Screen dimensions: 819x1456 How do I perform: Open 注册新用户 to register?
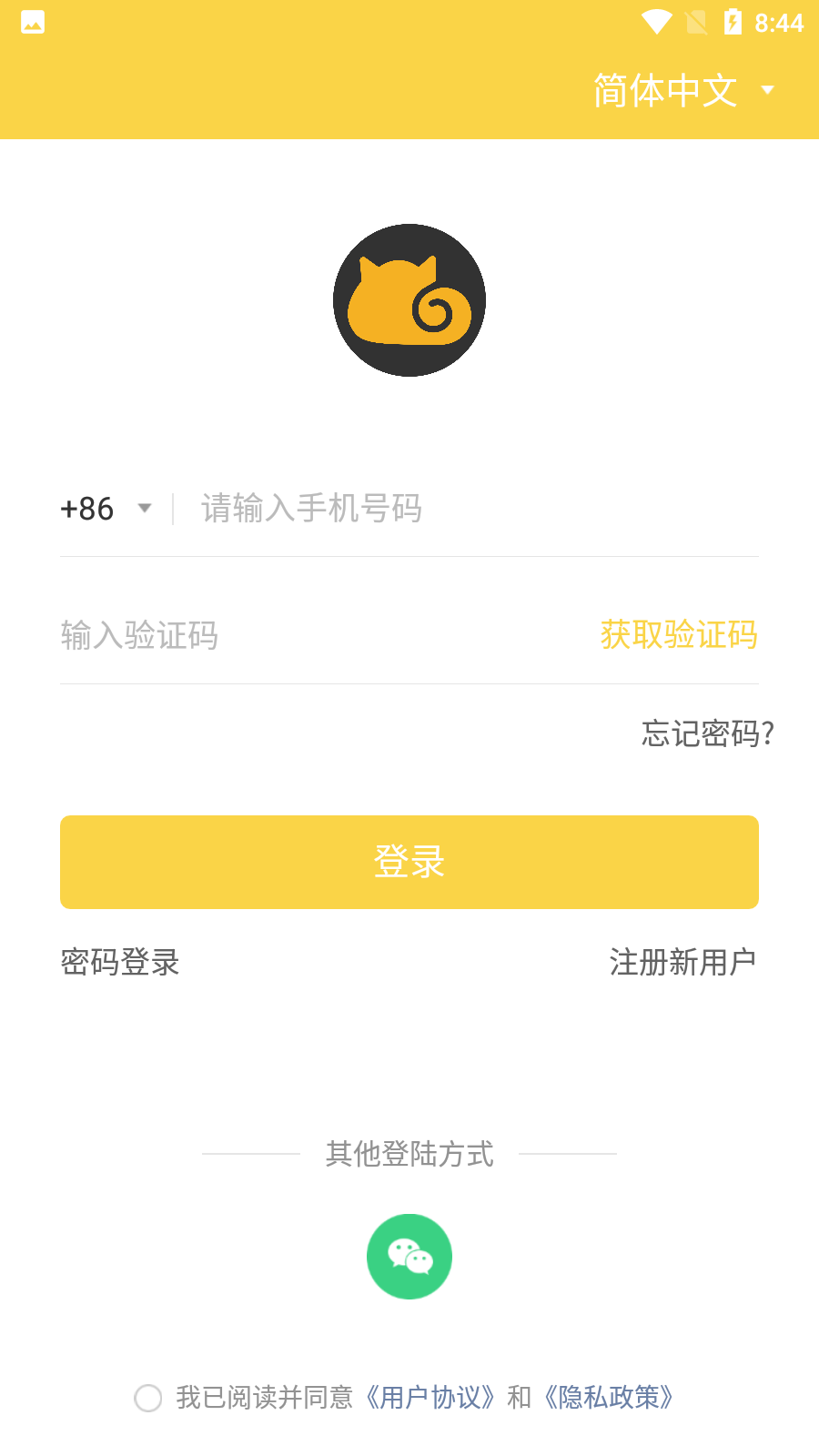tap(682, 962)
